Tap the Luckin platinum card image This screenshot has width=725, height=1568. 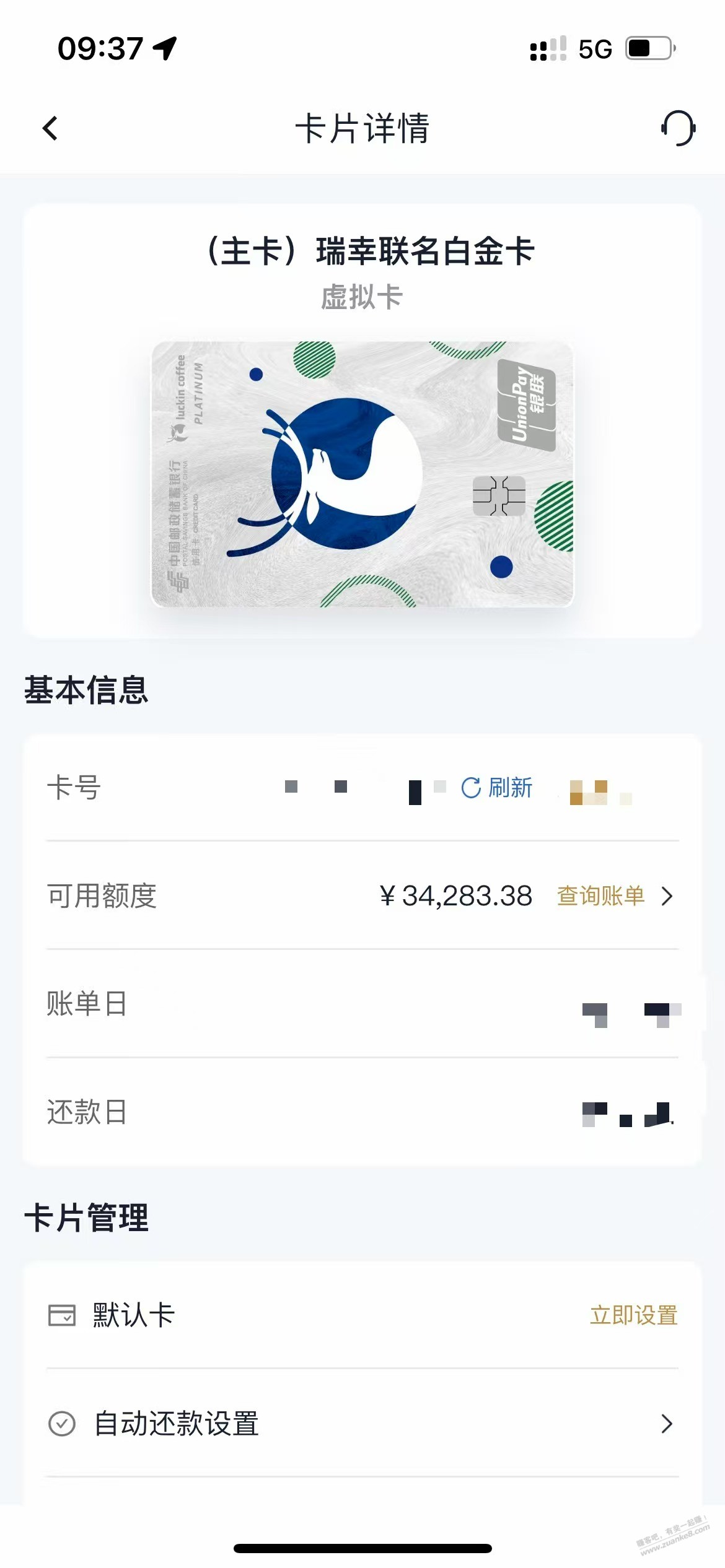362,474
